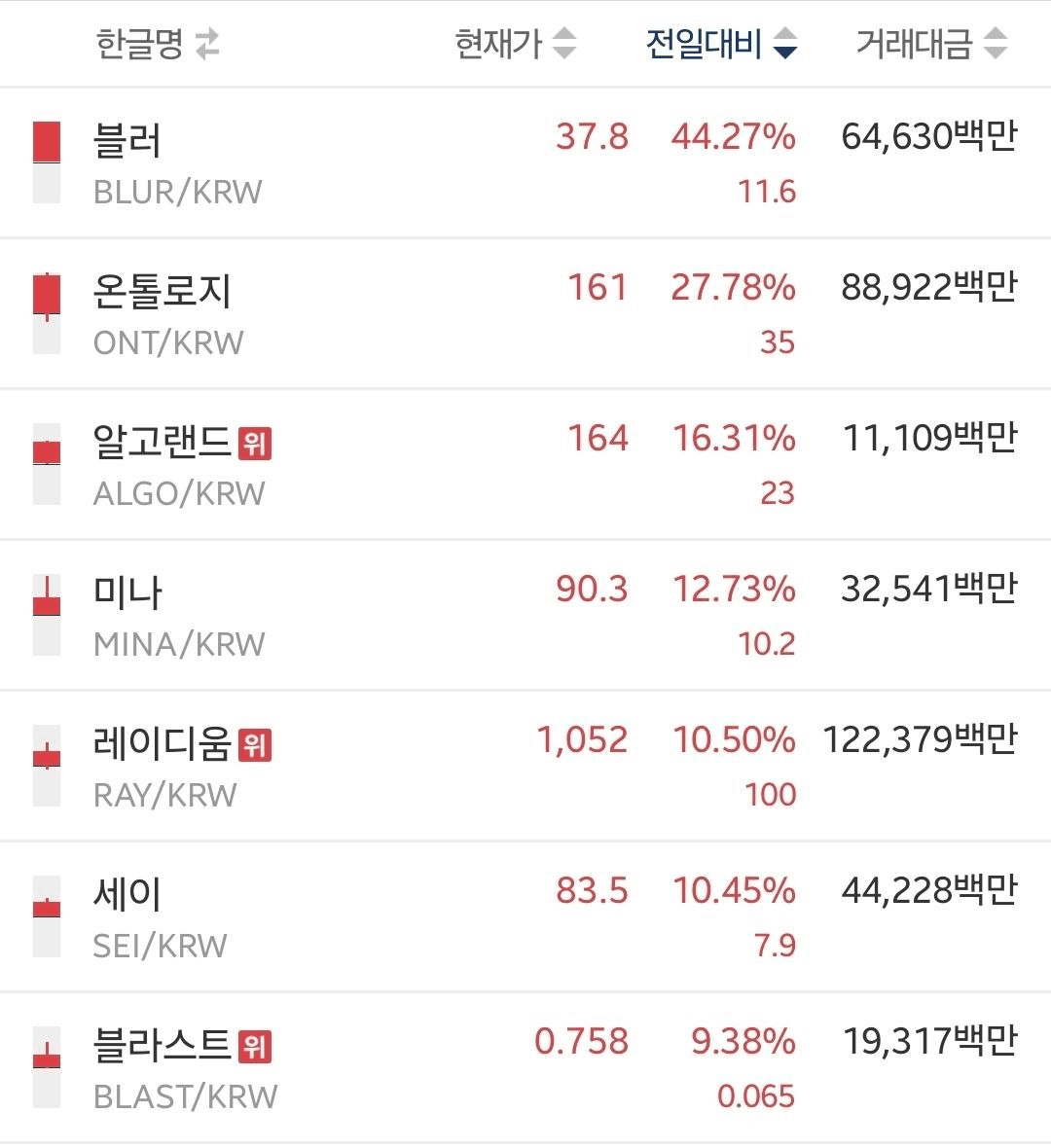Sort by change from previous day (전일대비)
1051x1148 pixels.
pos(721,44)
